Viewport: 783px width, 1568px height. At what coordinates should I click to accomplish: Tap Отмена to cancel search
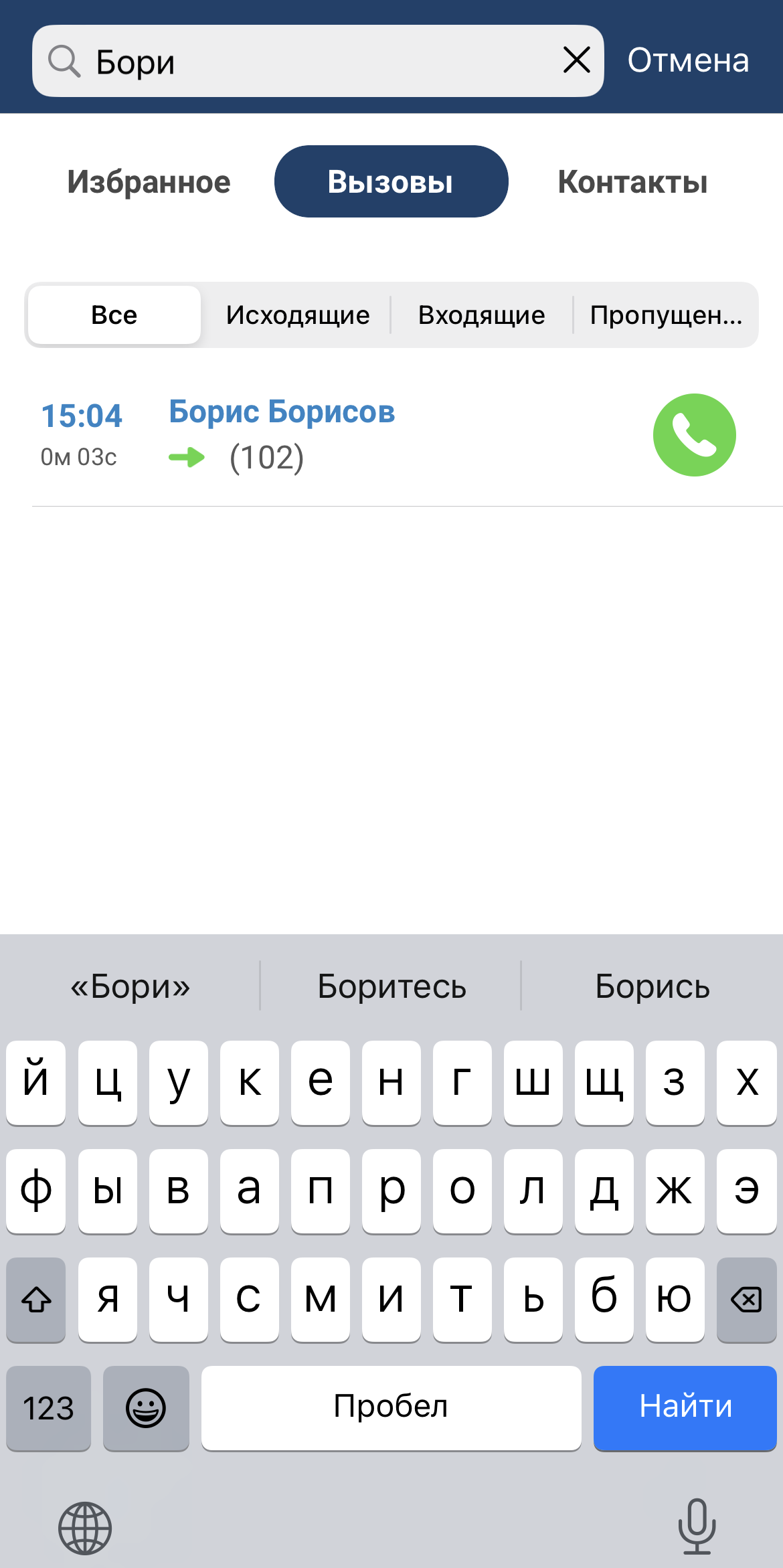tap(687, 61)
